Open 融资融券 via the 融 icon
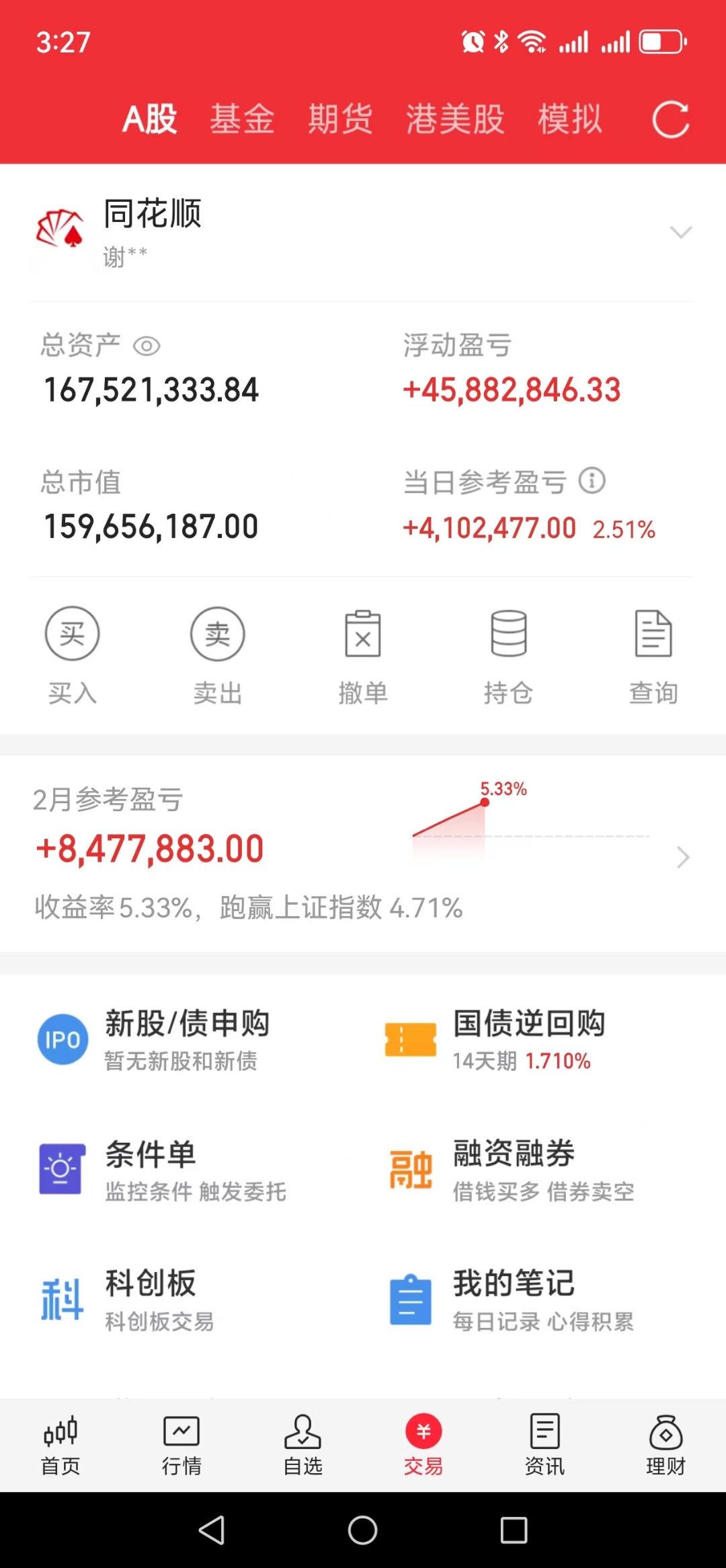The width and height of the screenshot is (726, 1568). 411,1168
